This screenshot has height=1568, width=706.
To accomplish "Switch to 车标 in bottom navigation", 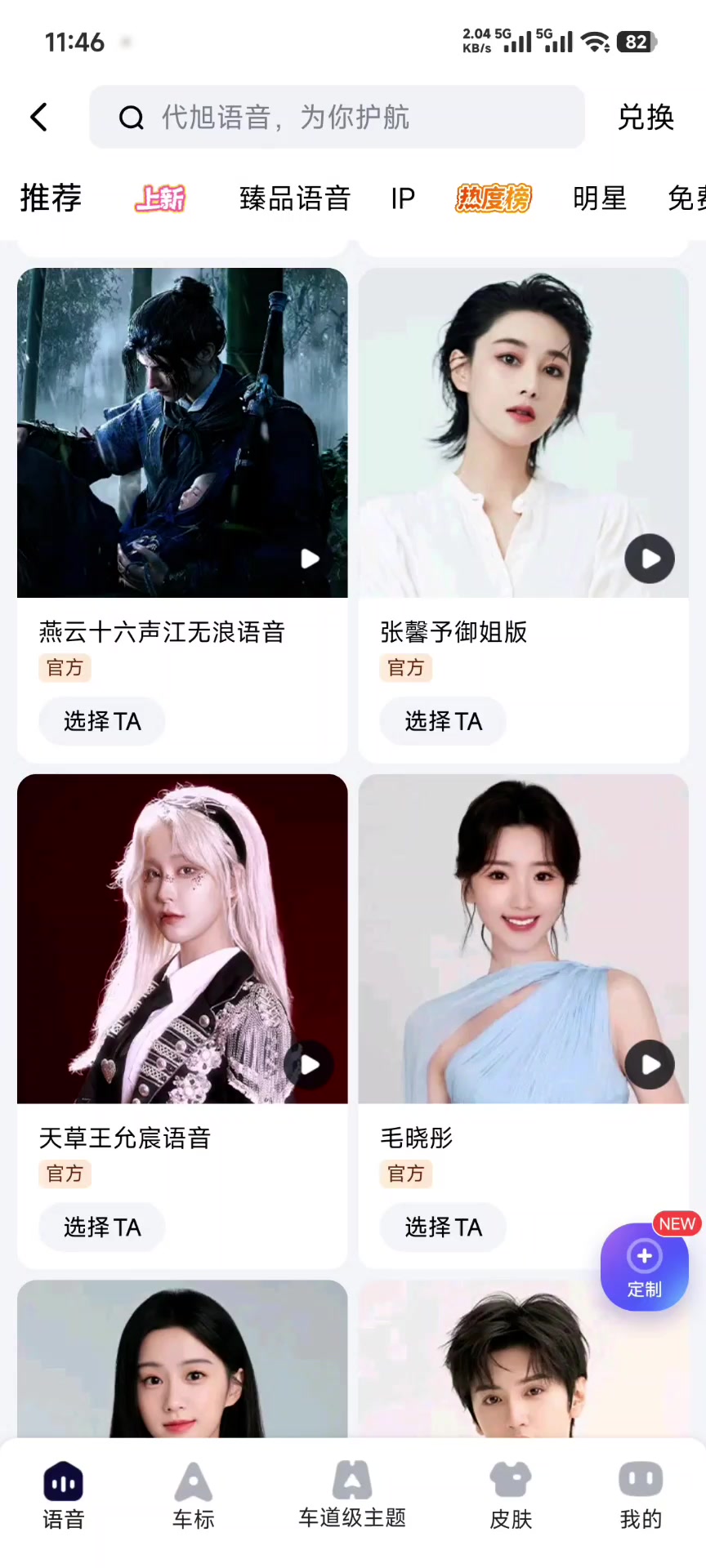I will [194, 1496].
